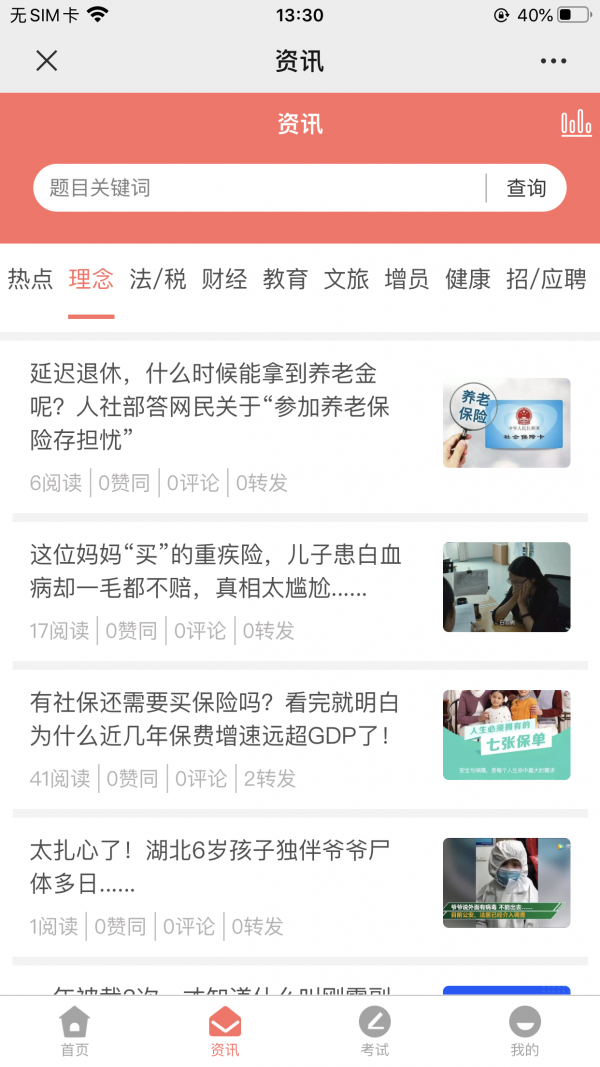Screen dimensions: 600x1067
Task: Open the three-dot overflow menu
Action: [553, 61]
